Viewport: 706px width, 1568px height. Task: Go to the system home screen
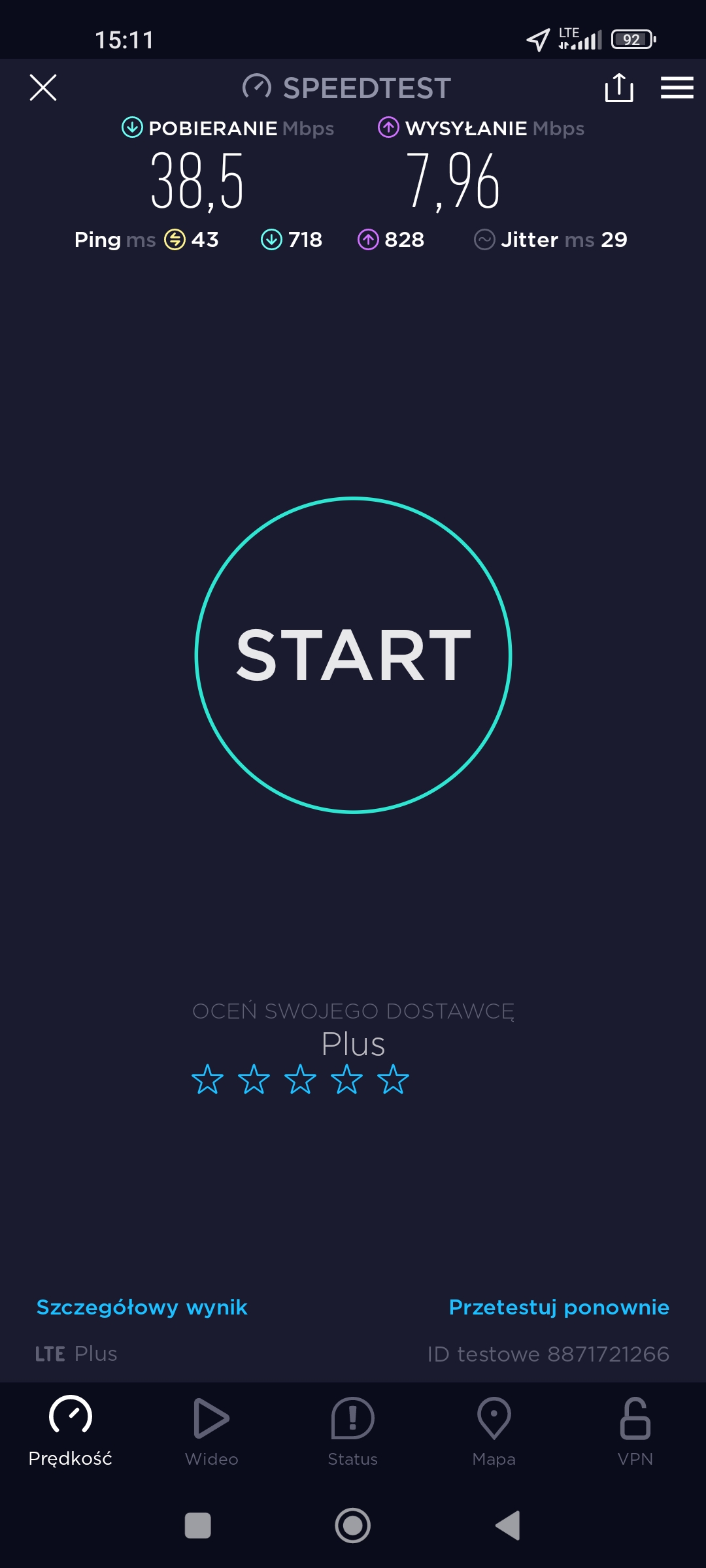[352, 1526]
